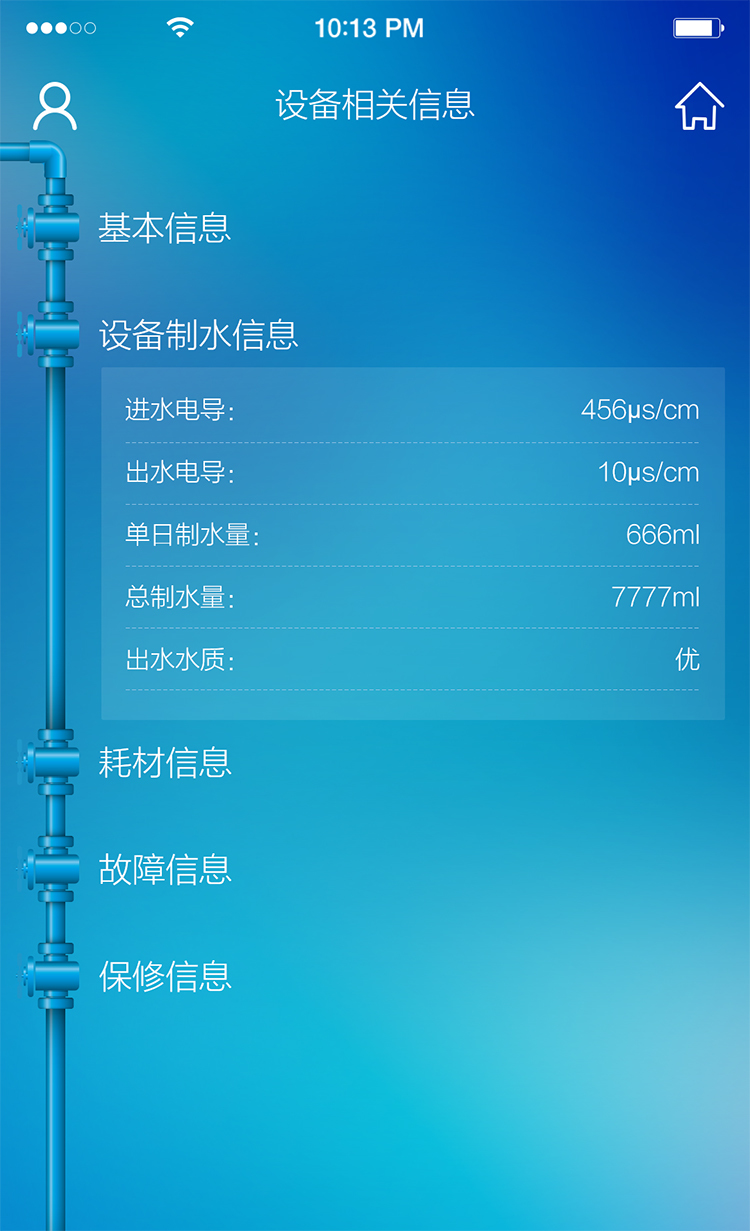Expand the 基本信息 section
The height and width of the screenshot is (1231, 750).
point(165,229)
